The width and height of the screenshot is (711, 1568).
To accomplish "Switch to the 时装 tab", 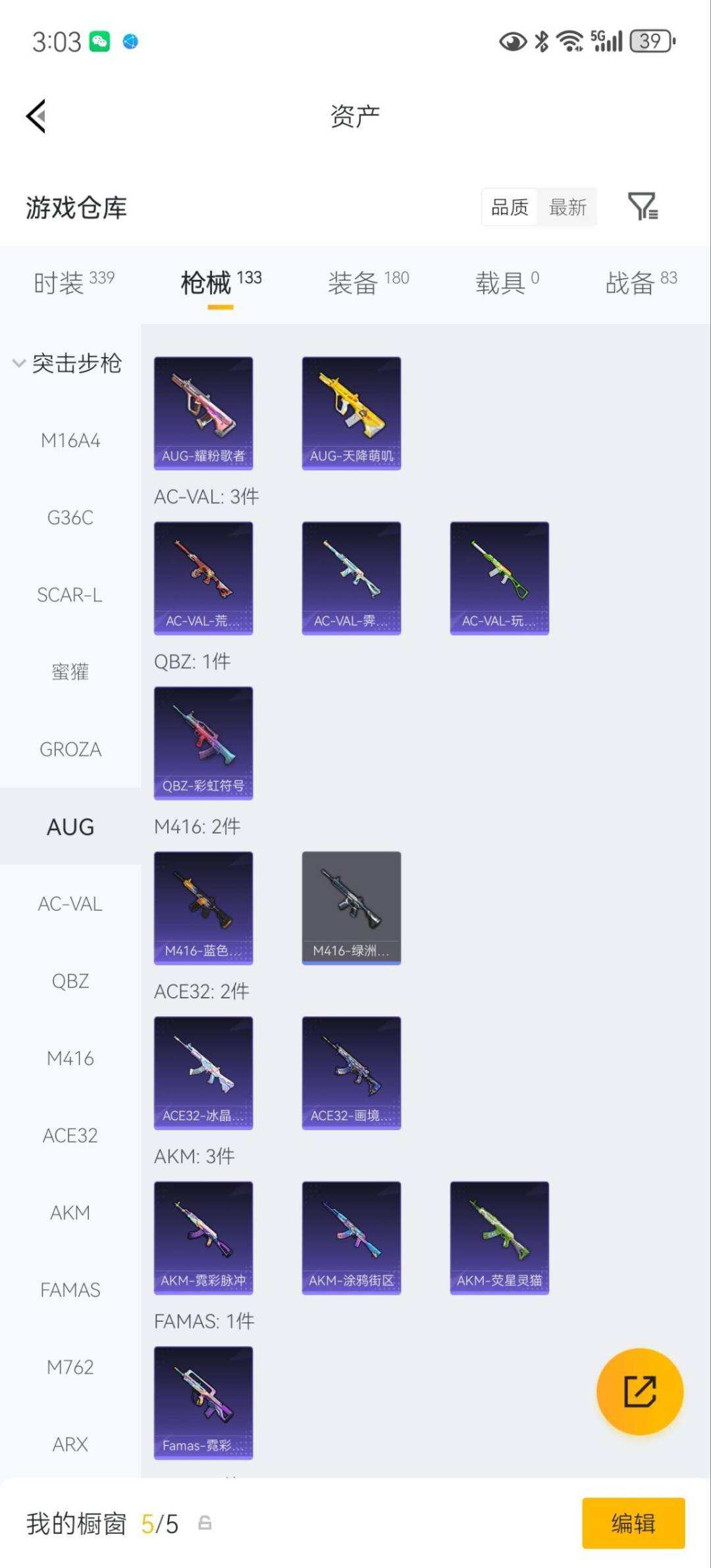I will coord(74,283).
